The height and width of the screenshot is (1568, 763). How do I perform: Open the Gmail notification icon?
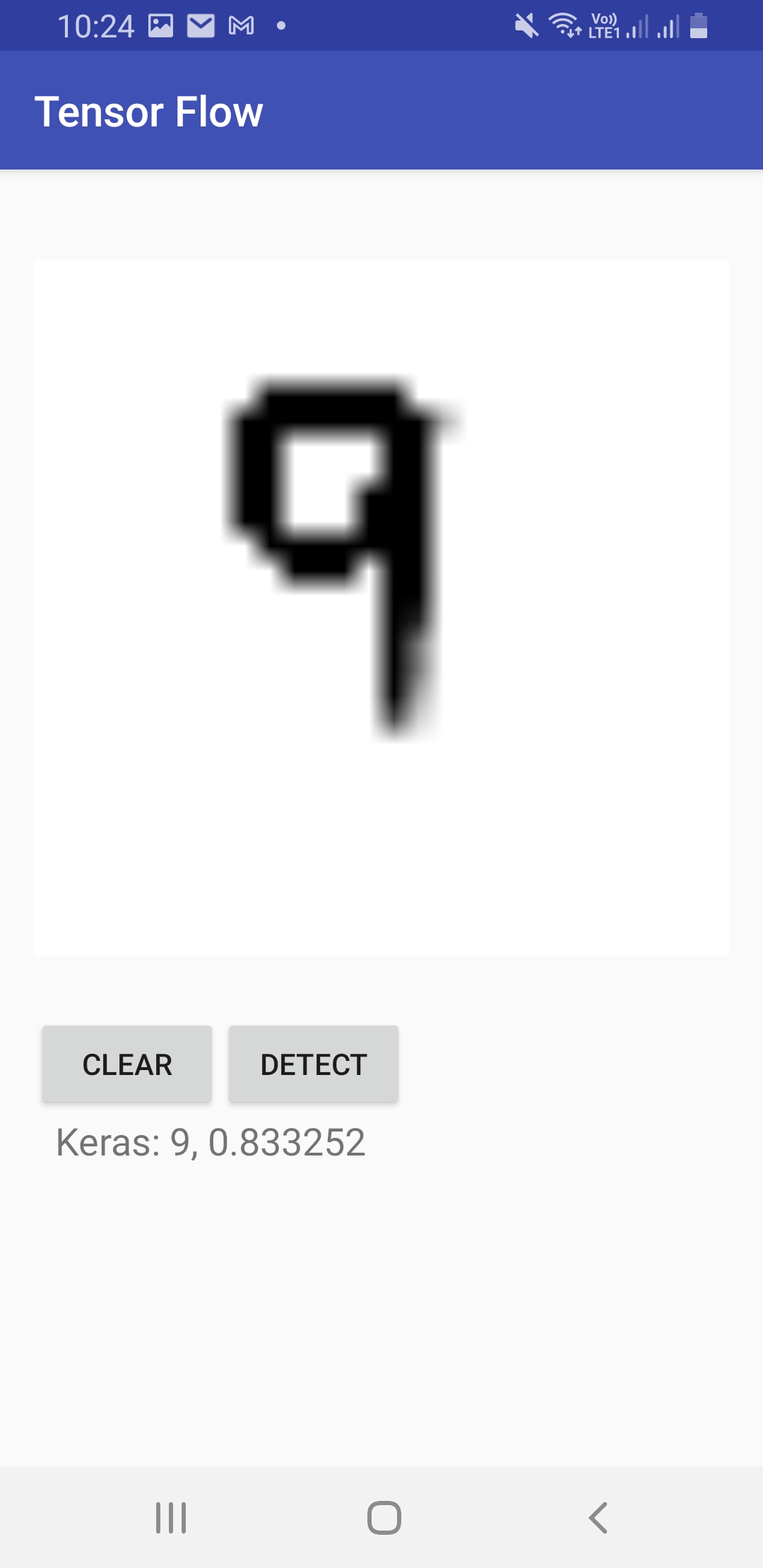[241, 25]
